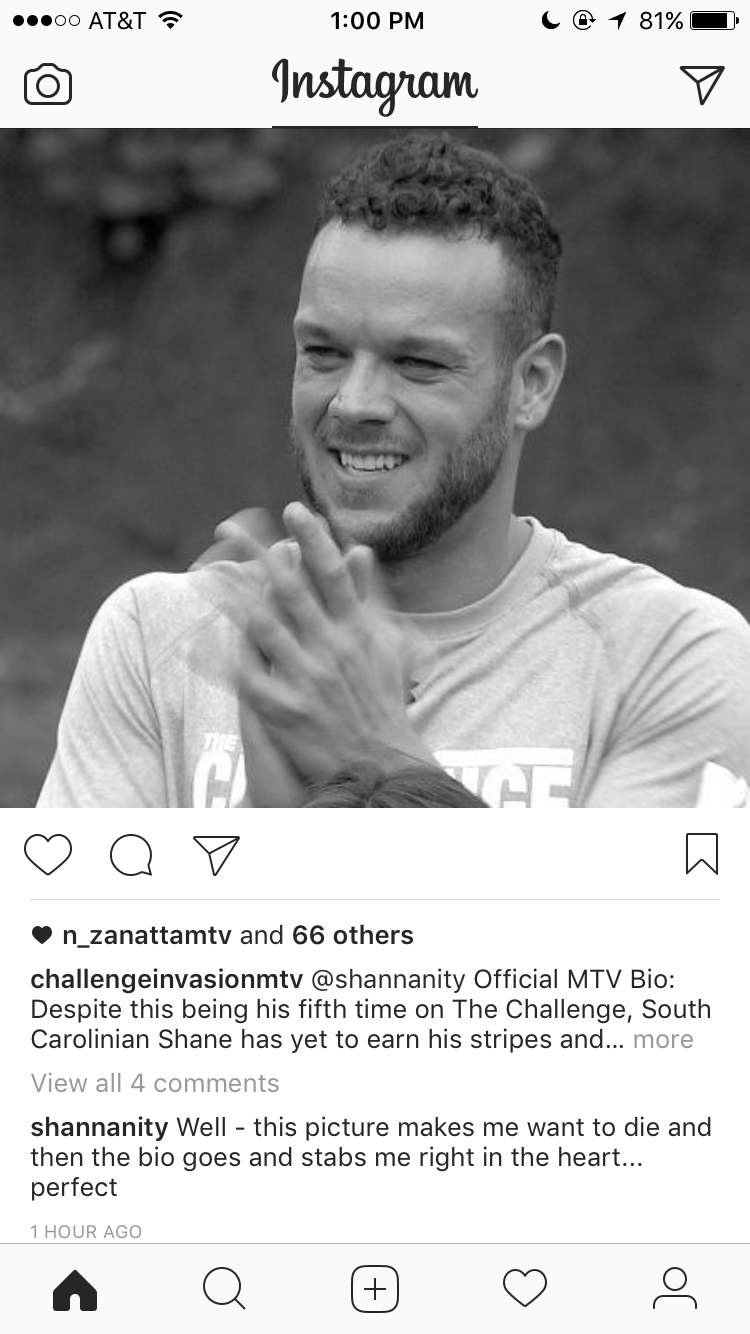Create a new post with plus button
The image size is (750, 1334).
pos(375,1288)
